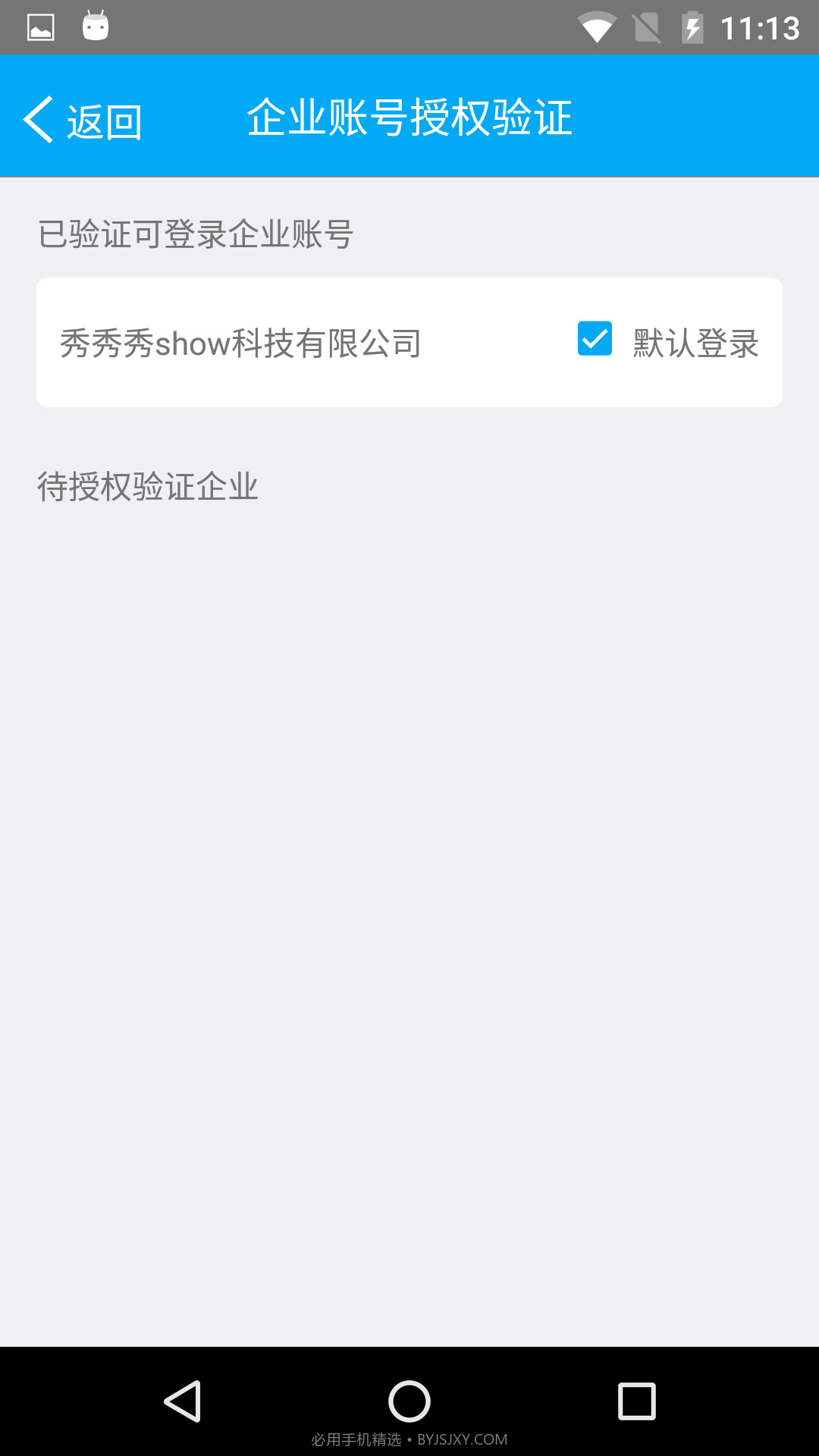Select the 返回 text button
The image size is (819, 1456).
(x=104, y=120)
